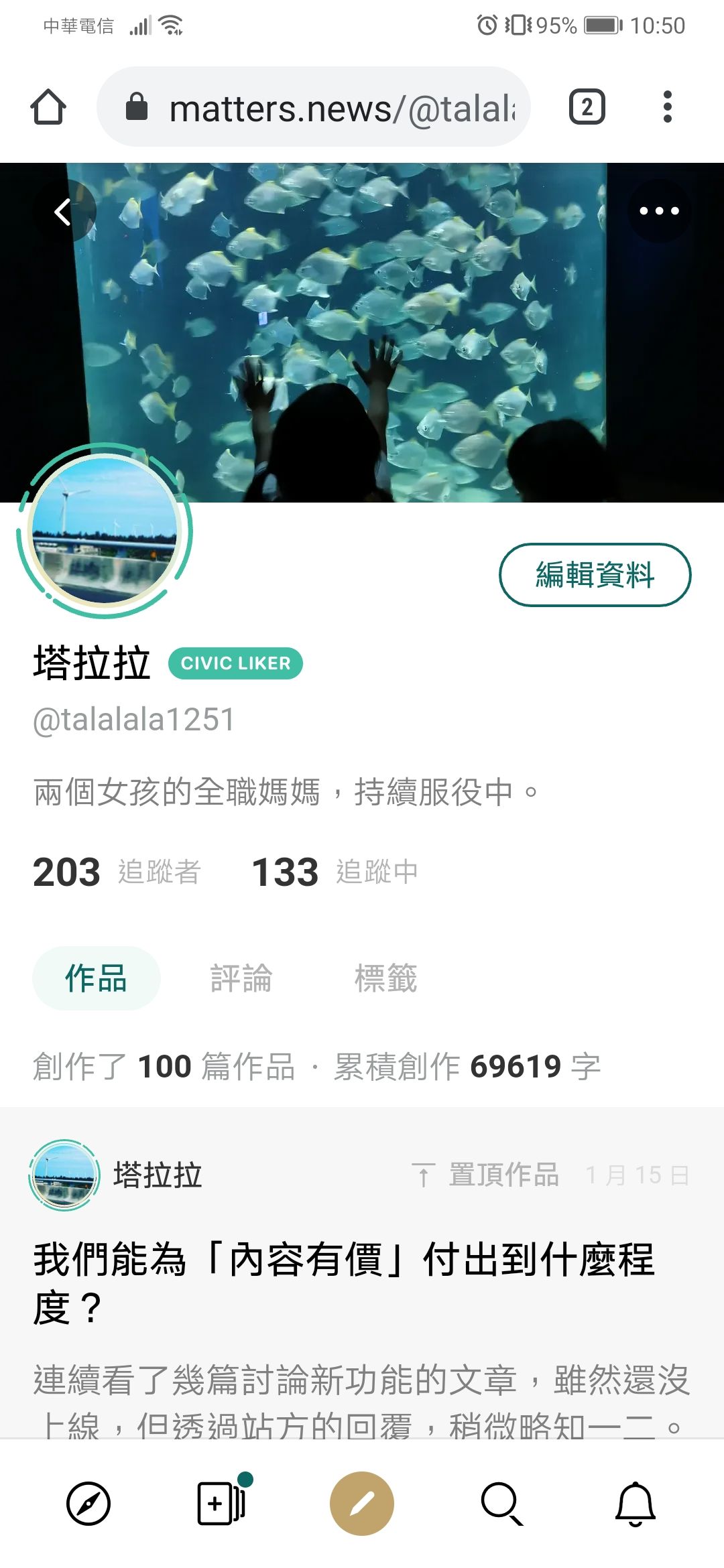724x1568 pixels.
Task: Write a new article with pencil button
Action: (x=362, y=1504)
